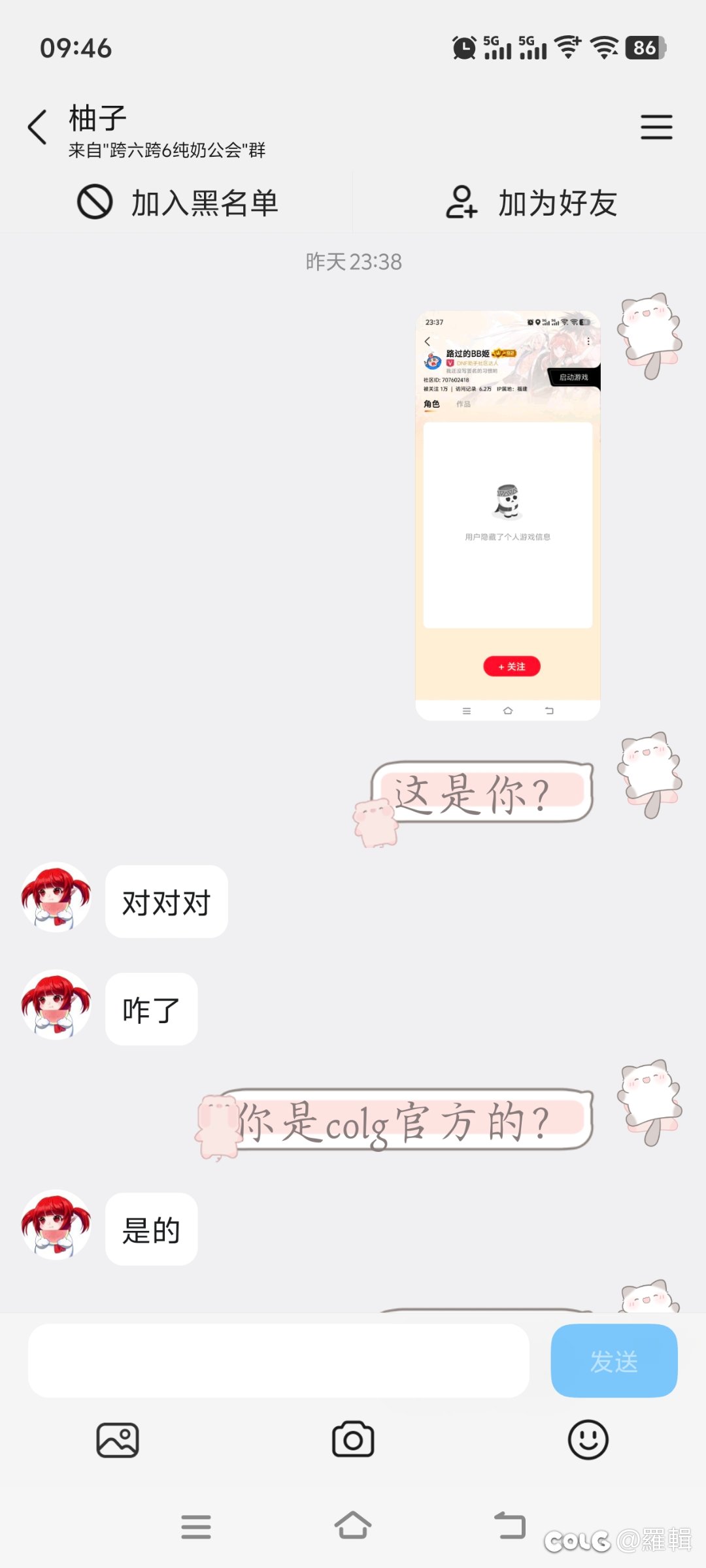Focus the message input field
Image resolution: width=706 pixels, height=1568 pixels.
coord(278,1361)
